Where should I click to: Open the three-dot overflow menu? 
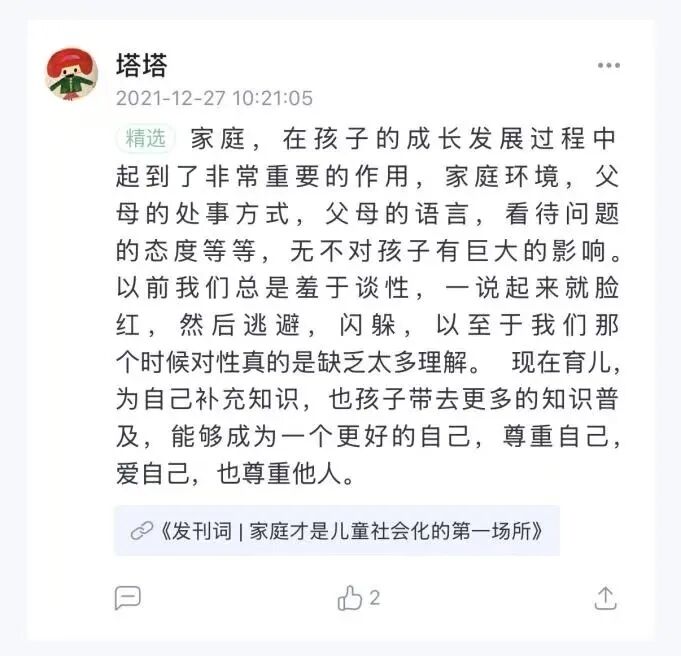(x=609, y=66)
